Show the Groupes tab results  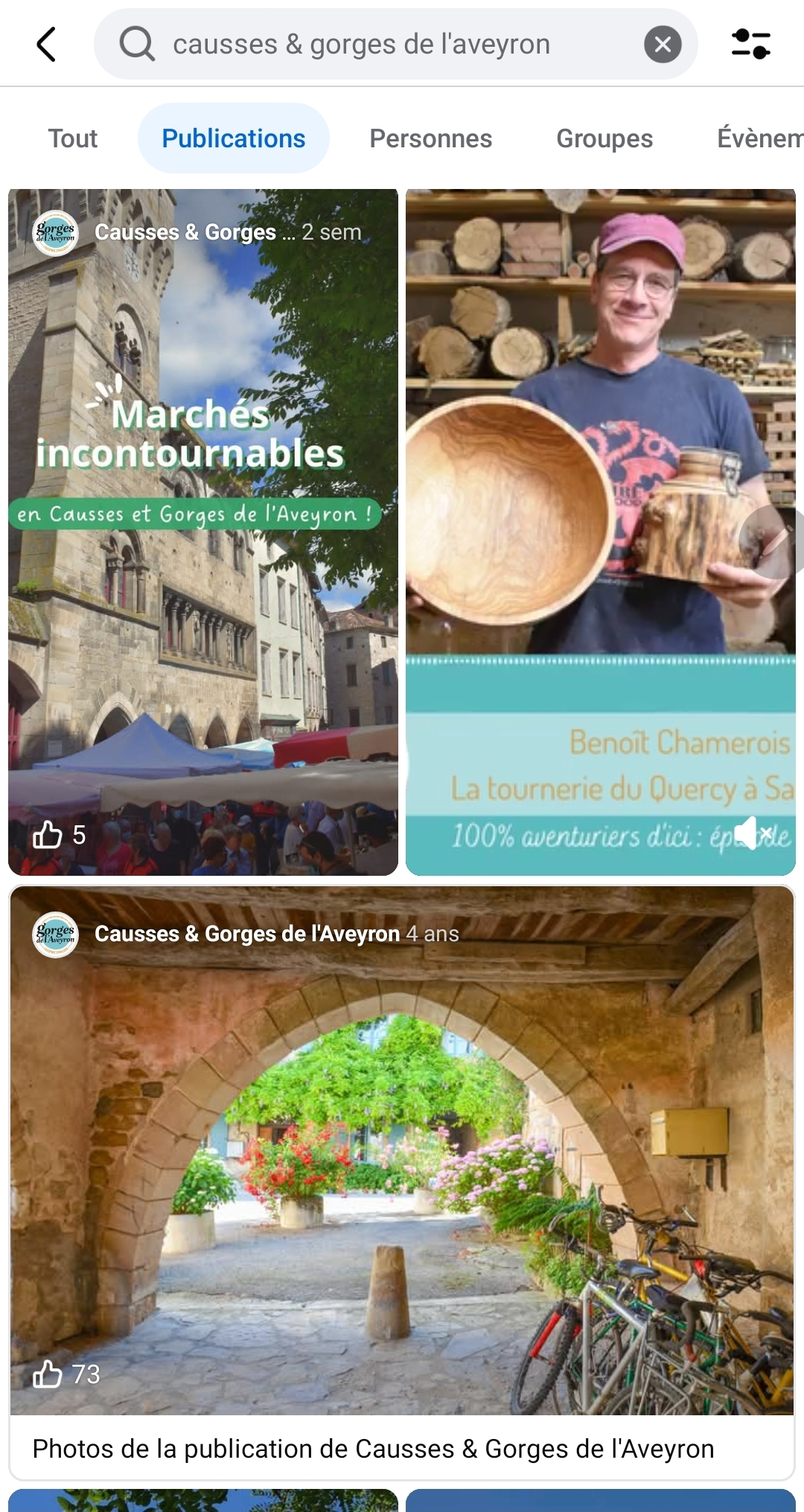[604, 138]
